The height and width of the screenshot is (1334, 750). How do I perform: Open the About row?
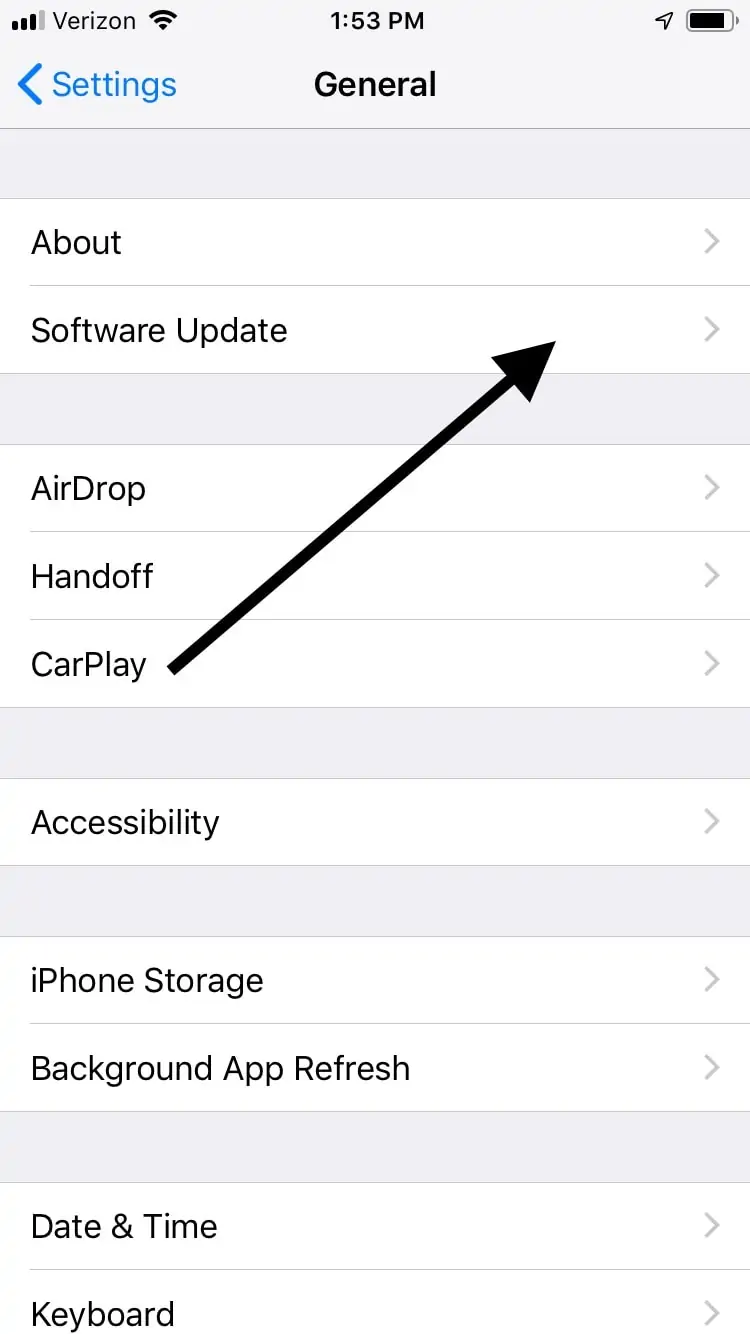[375, 242]
